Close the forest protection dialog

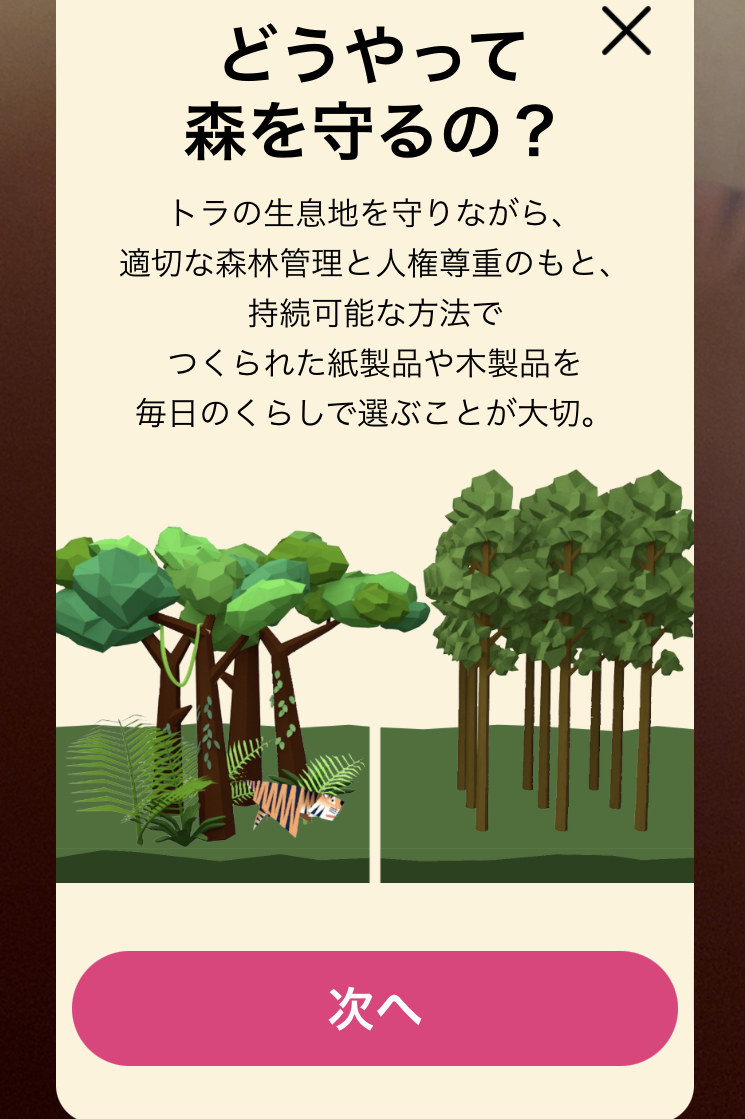tap(626, 31)
